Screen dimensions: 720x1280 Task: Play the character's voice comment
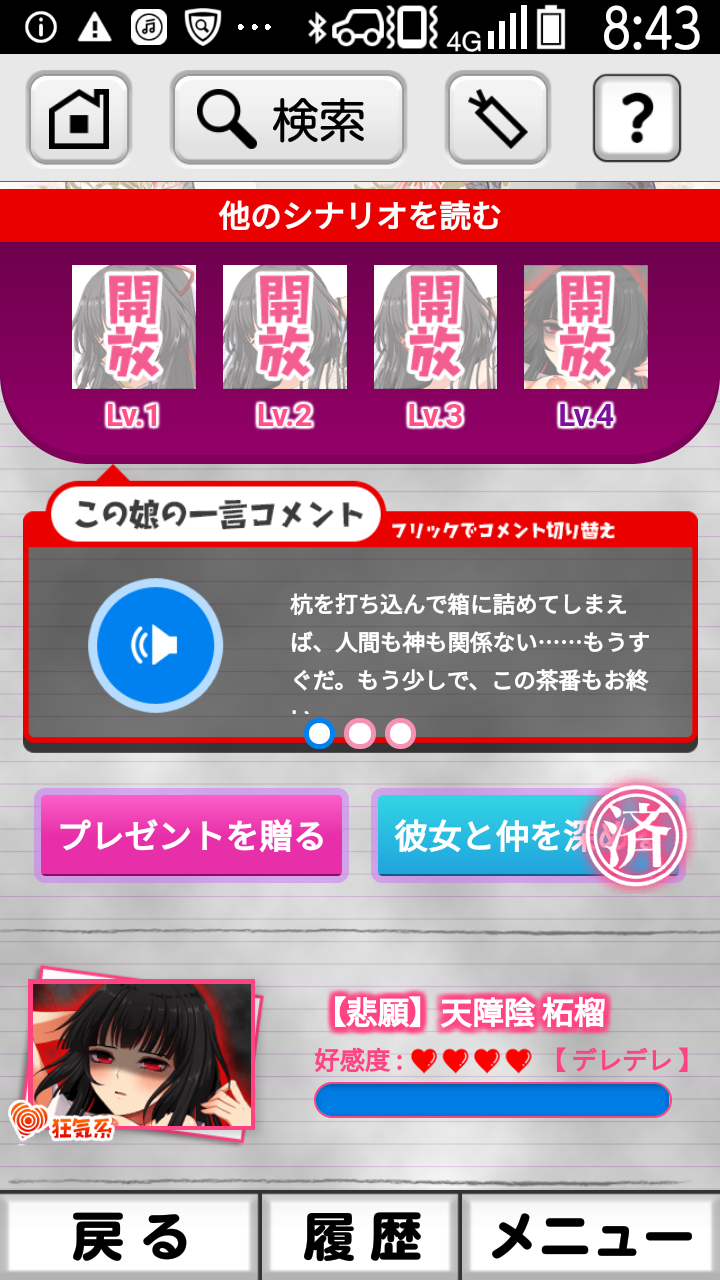pos(155,645)
